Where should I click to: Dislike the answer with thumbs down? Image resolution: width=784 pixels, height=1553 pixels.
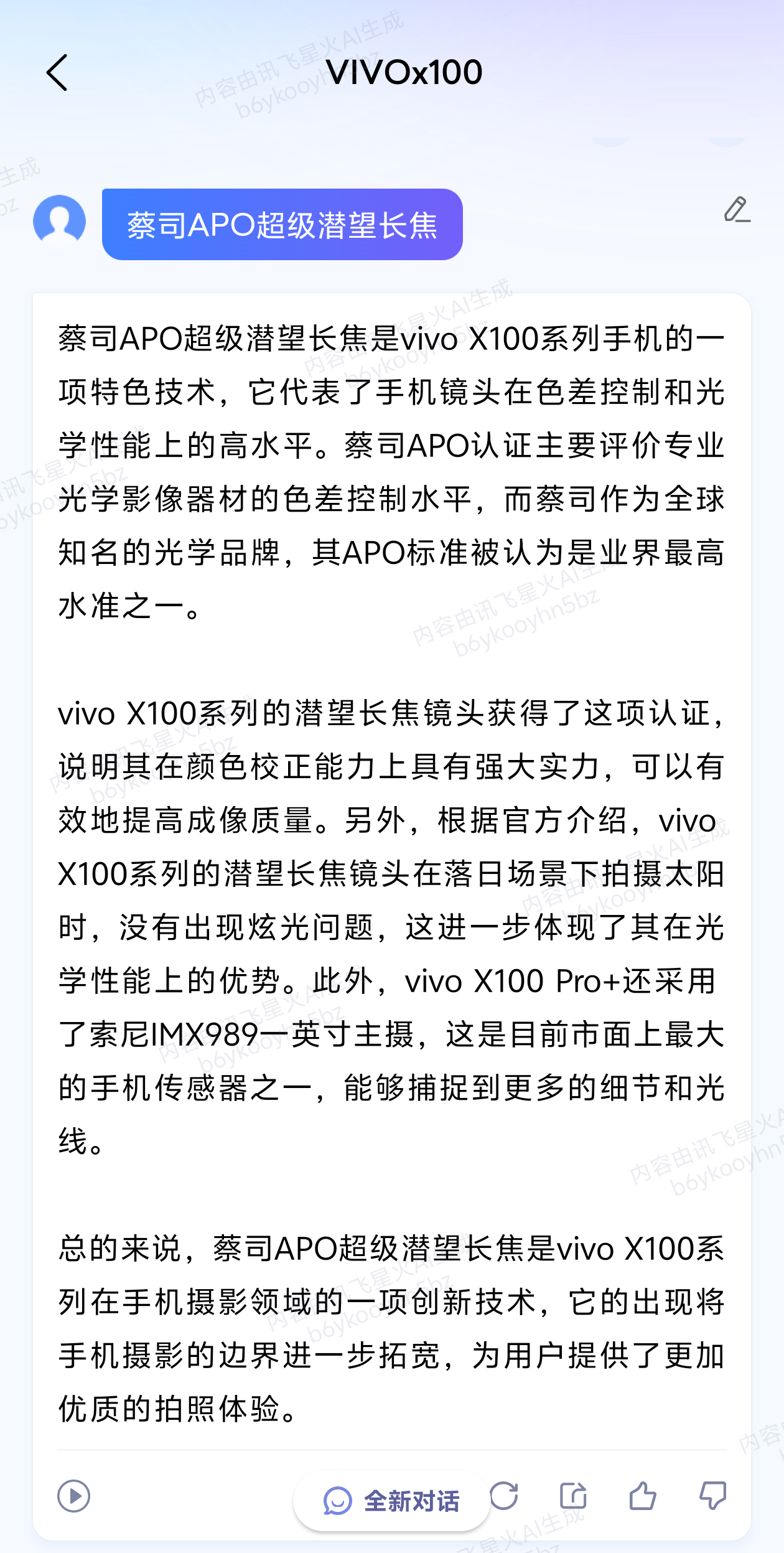click(712, 1496)
